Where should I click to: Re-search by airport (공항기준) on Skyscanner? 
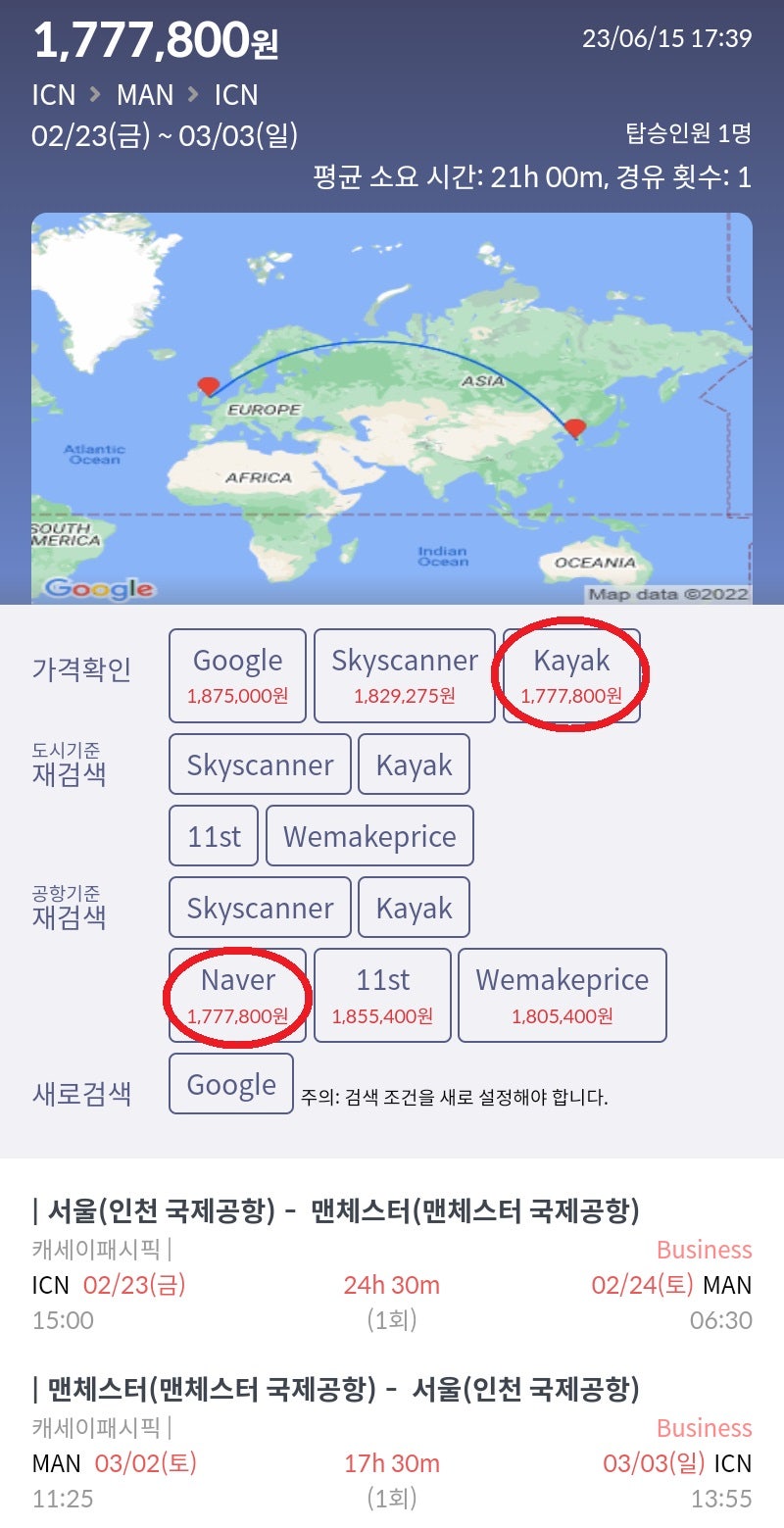click(260, 908)
